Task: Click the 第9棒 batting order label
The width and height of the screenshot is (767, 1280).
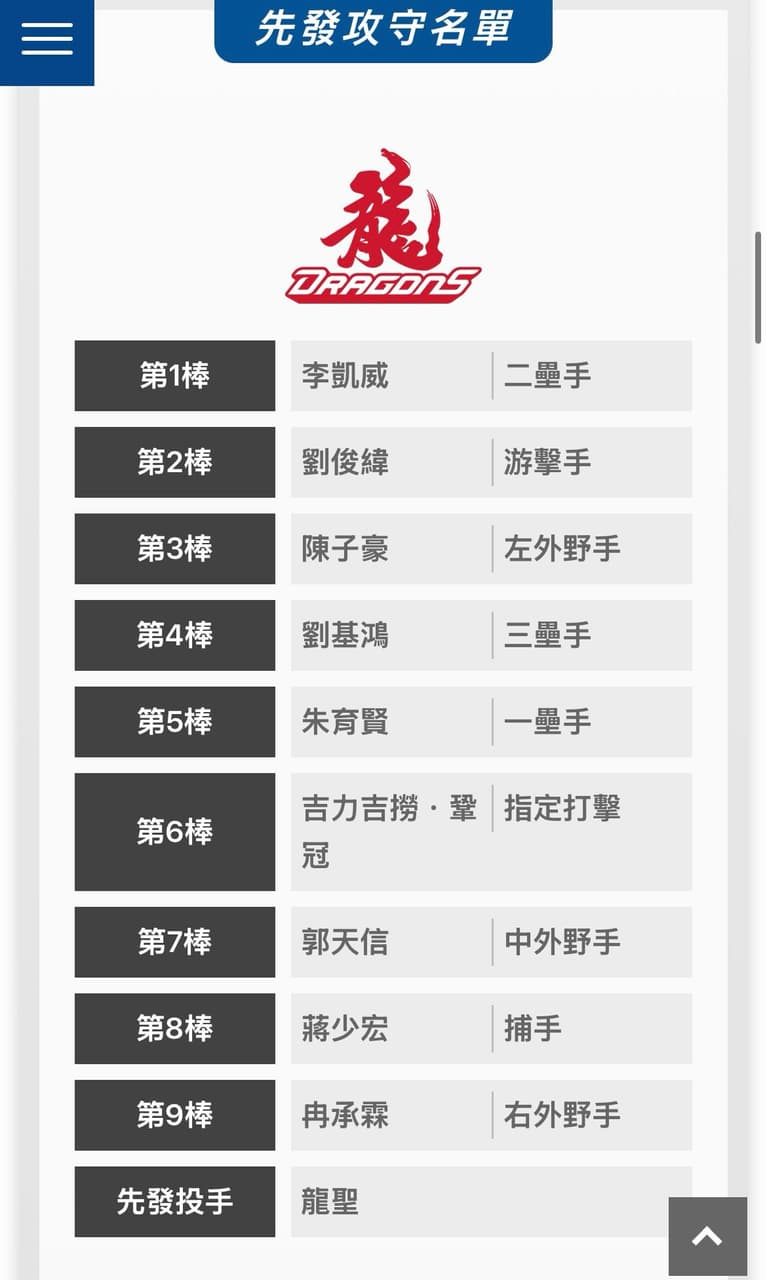Action: tap(174, 1116)
